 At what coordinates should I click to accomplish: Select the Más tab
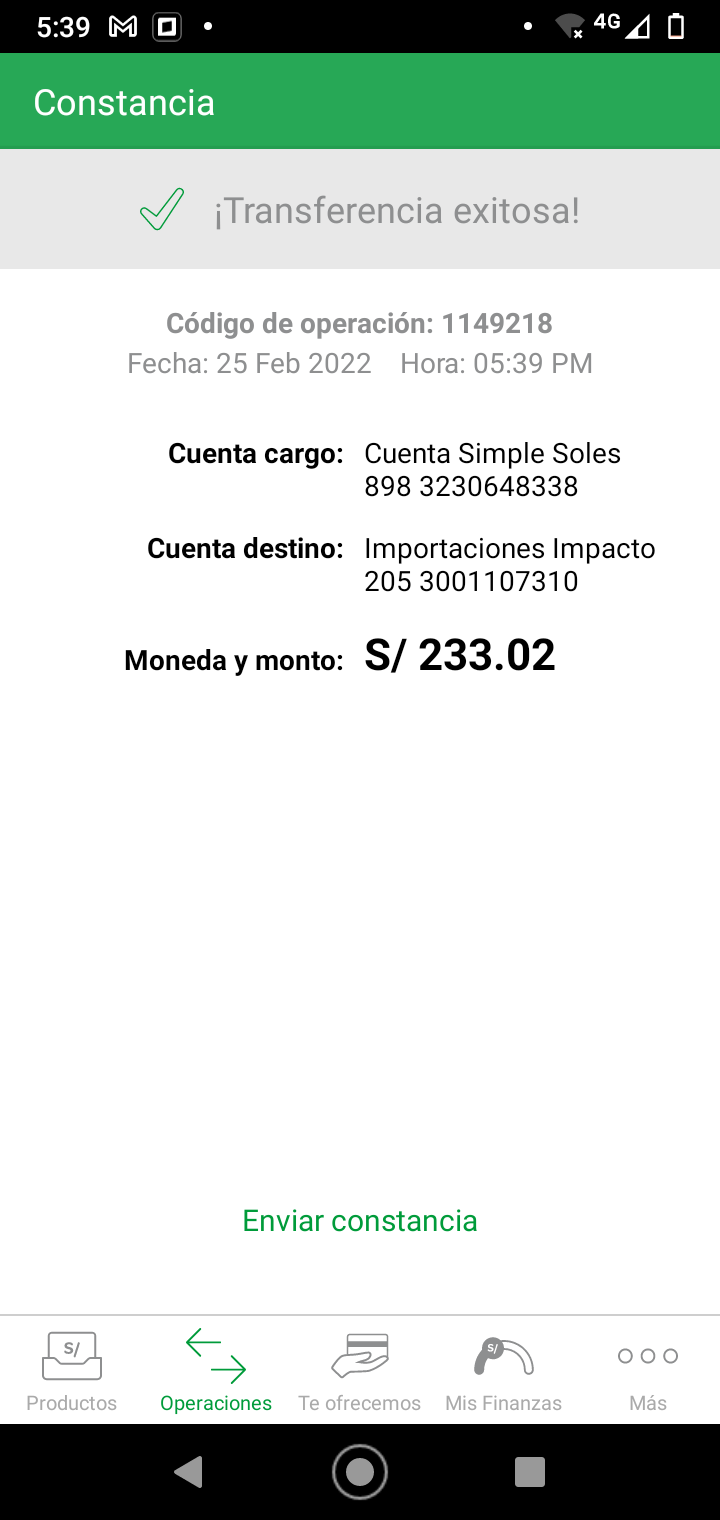[x=648, y=1371]
